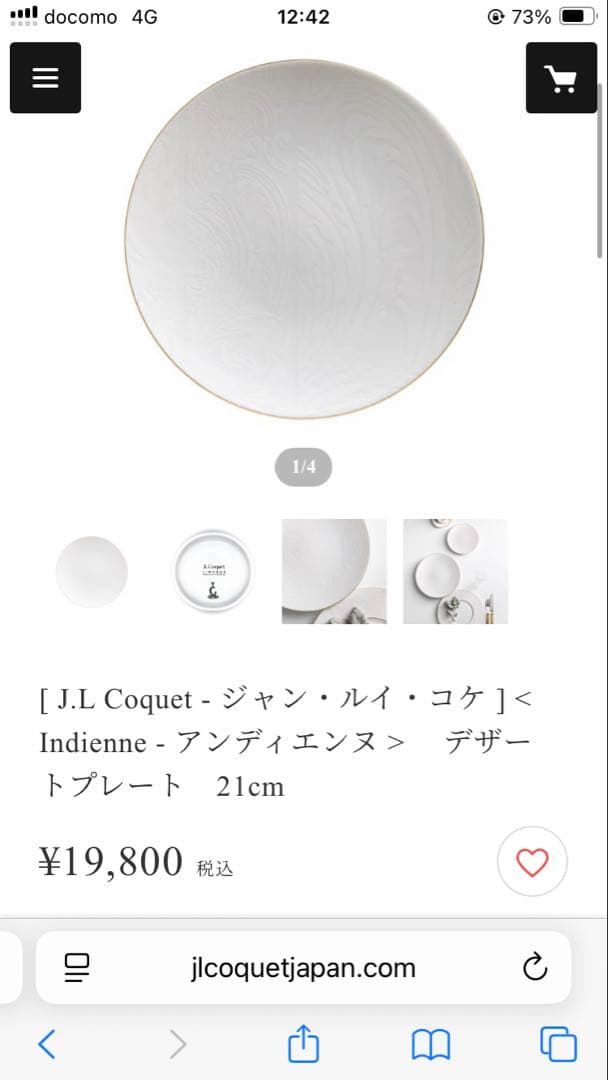The height and width of the screenshot is (1080, 608).
Task: Add the plate to favorites with the heart
Action: [x=532, y=862]
